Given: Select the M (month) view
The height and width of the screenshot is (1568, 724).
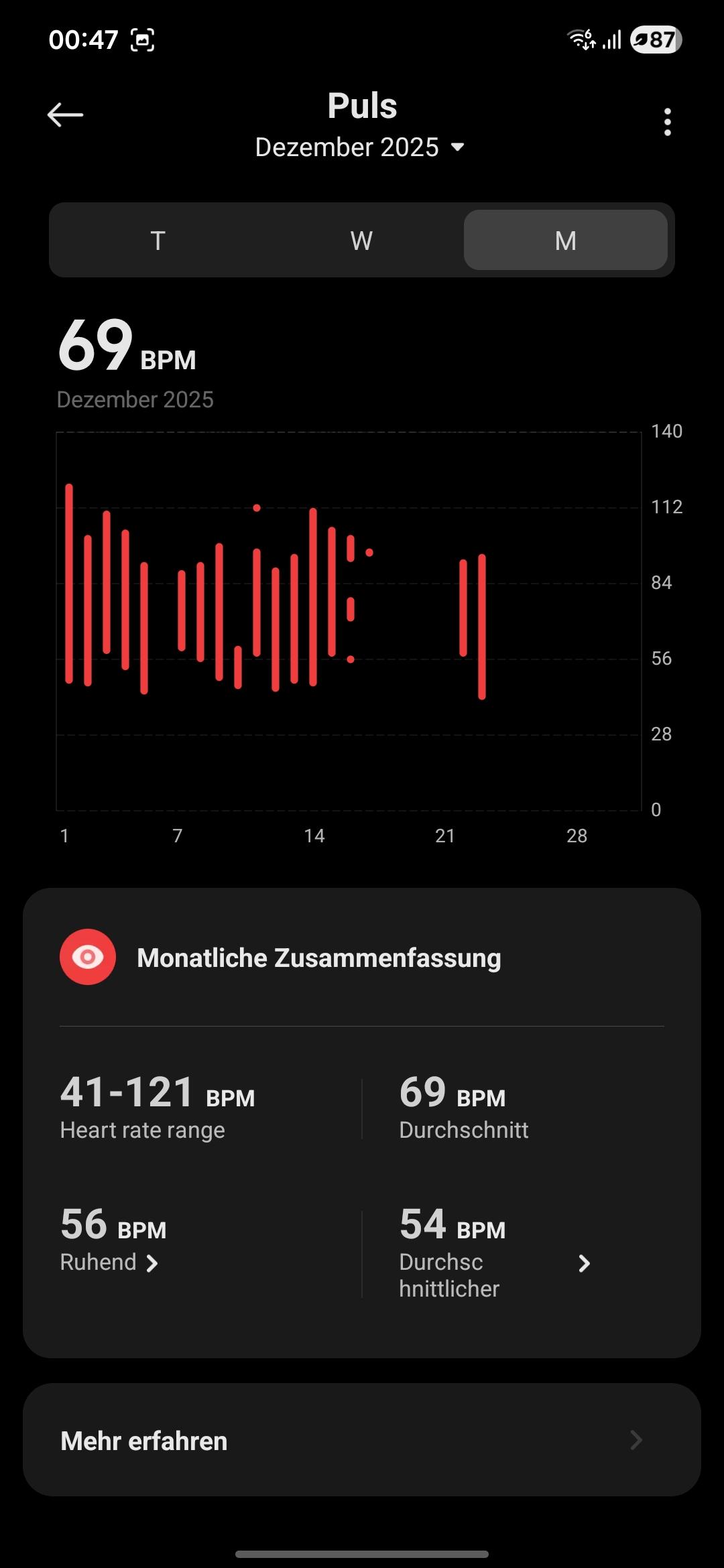Looking at the screenshot, I should pyautogui.click(x=565, y=241).
